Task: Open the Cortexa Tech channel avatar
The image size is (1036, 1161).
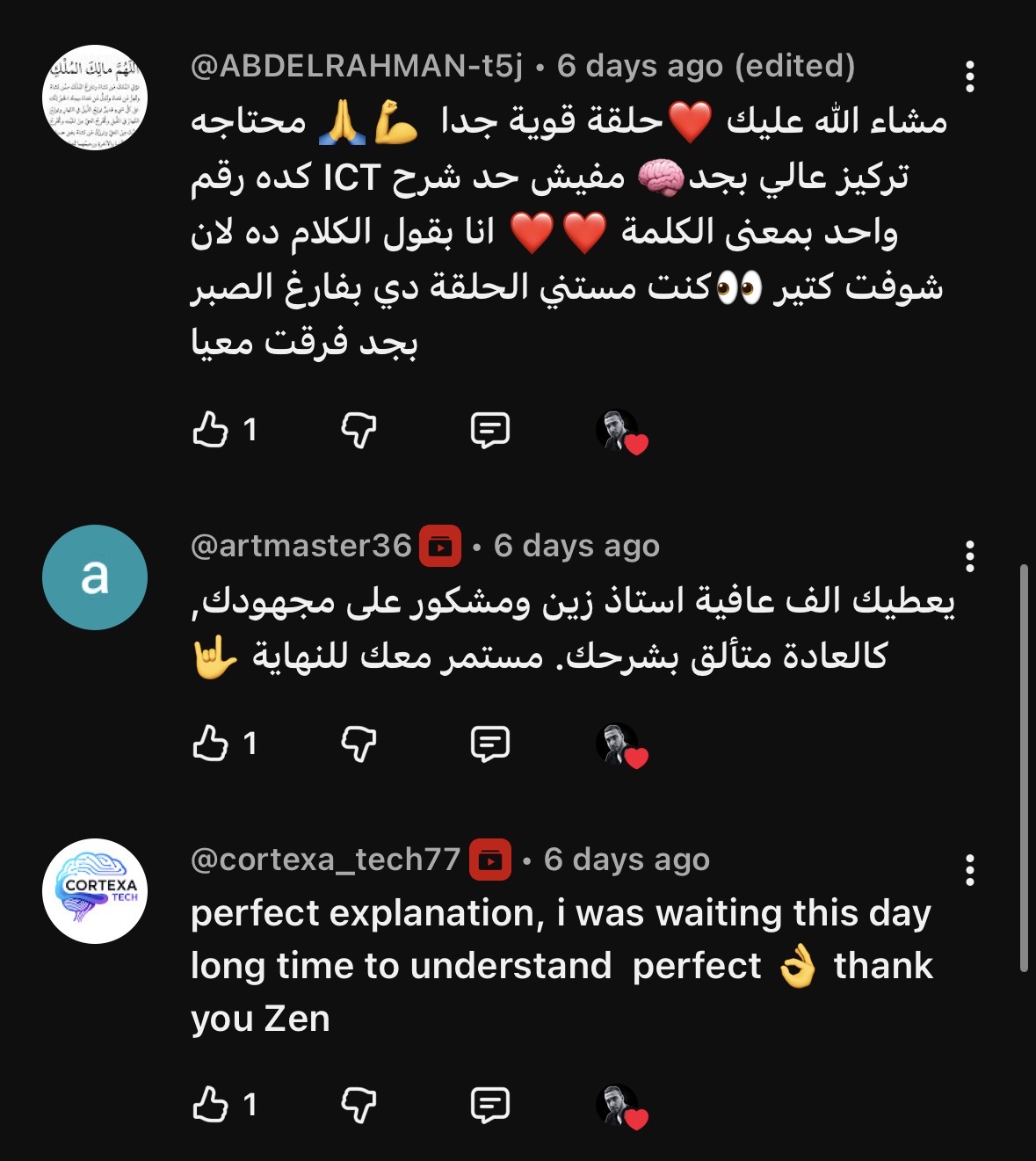Action: 95,891
